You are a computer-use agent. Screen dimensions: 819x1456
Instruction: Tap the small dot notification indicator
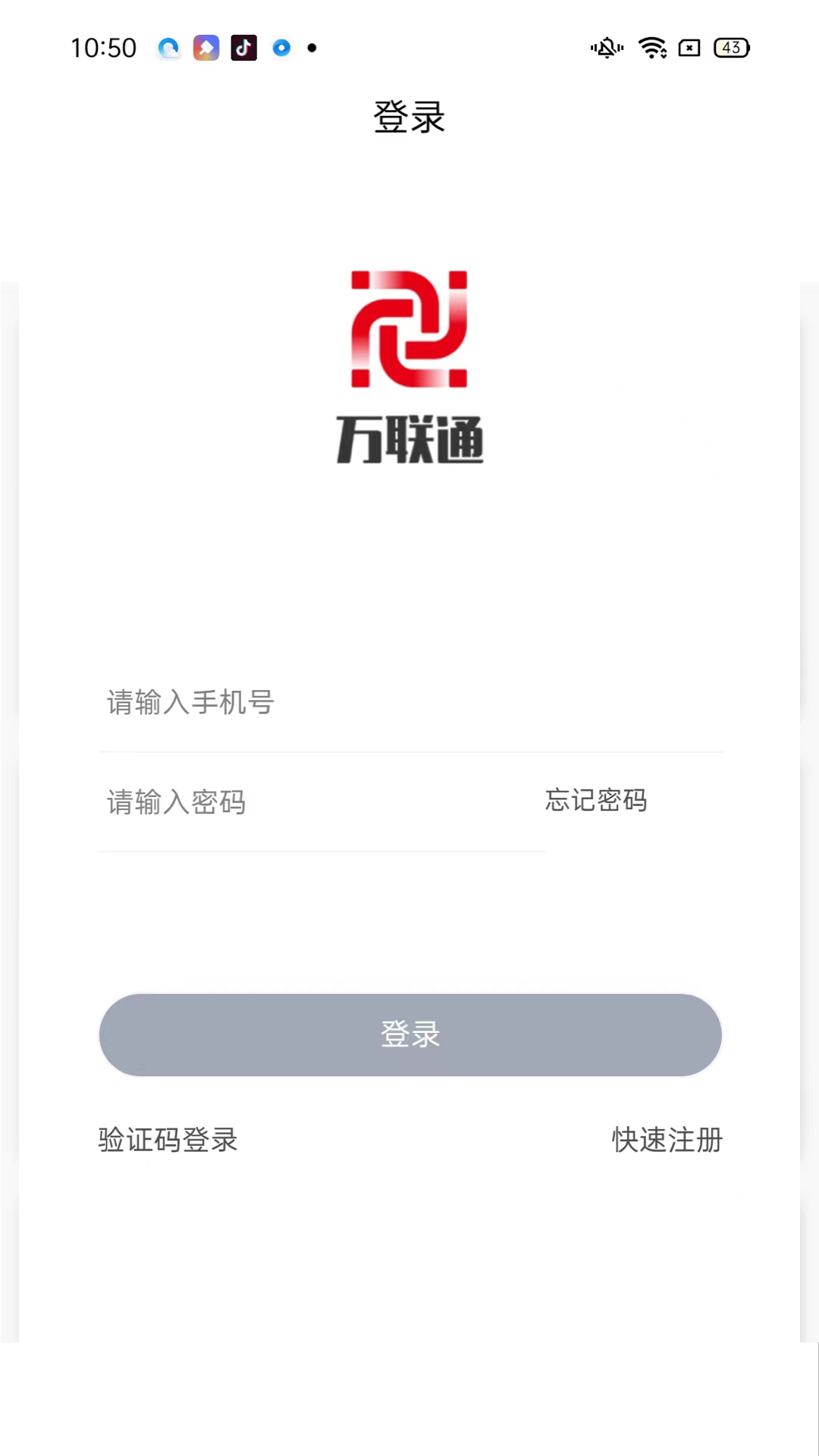click(x=312, y=48)
